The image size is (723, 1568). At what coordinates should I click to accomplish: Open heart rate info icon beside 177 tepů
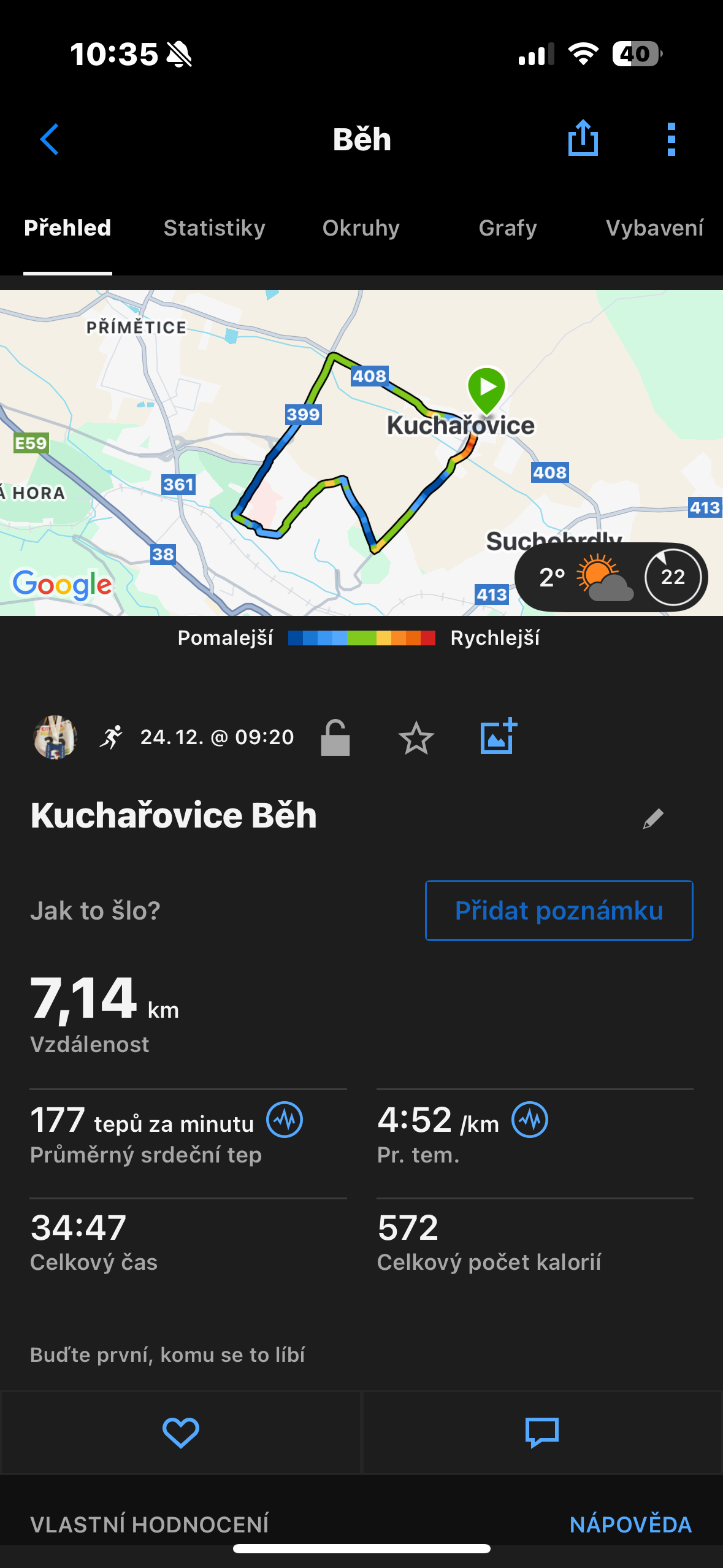pyautogui.click(x=285, y=1120)
